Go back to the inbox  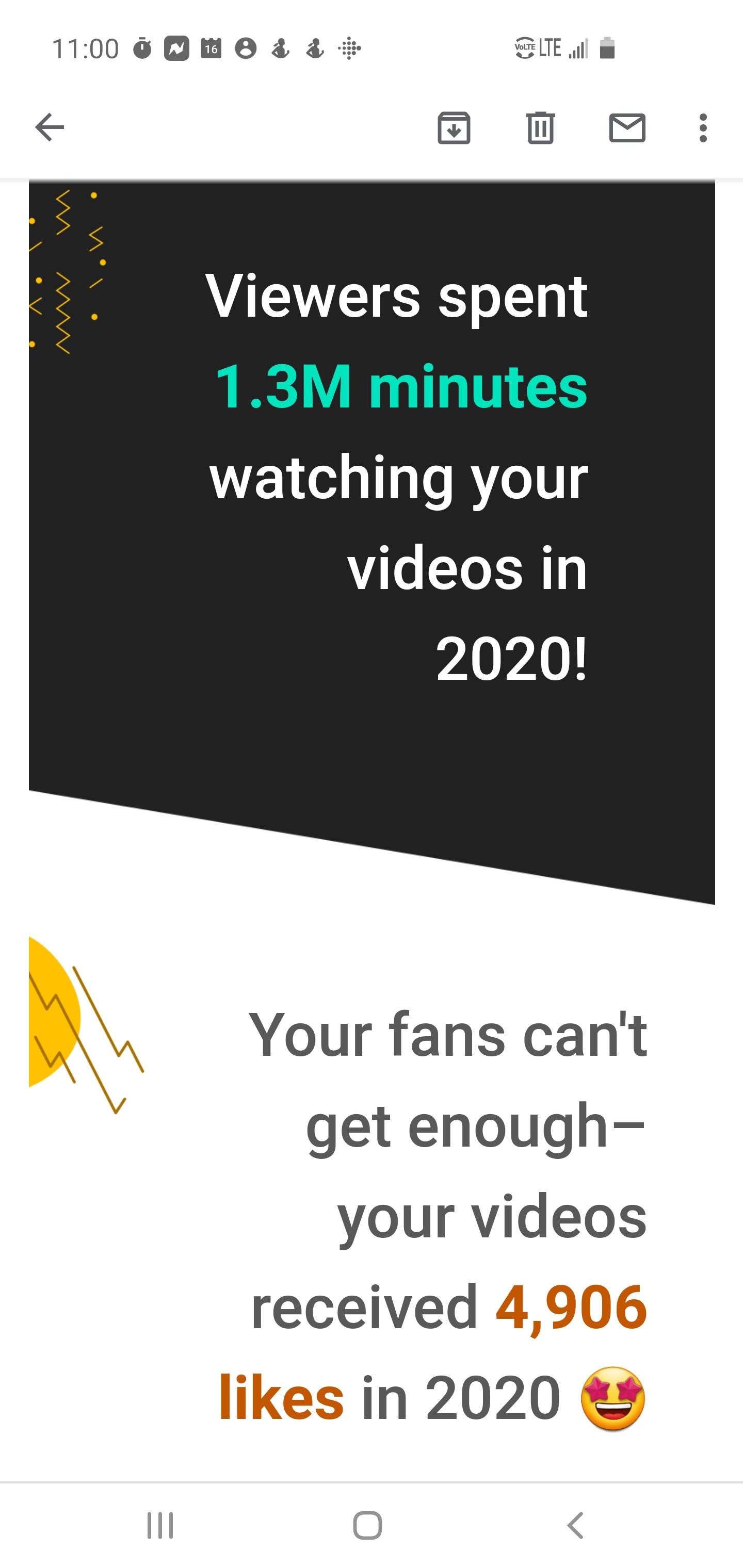50,128
